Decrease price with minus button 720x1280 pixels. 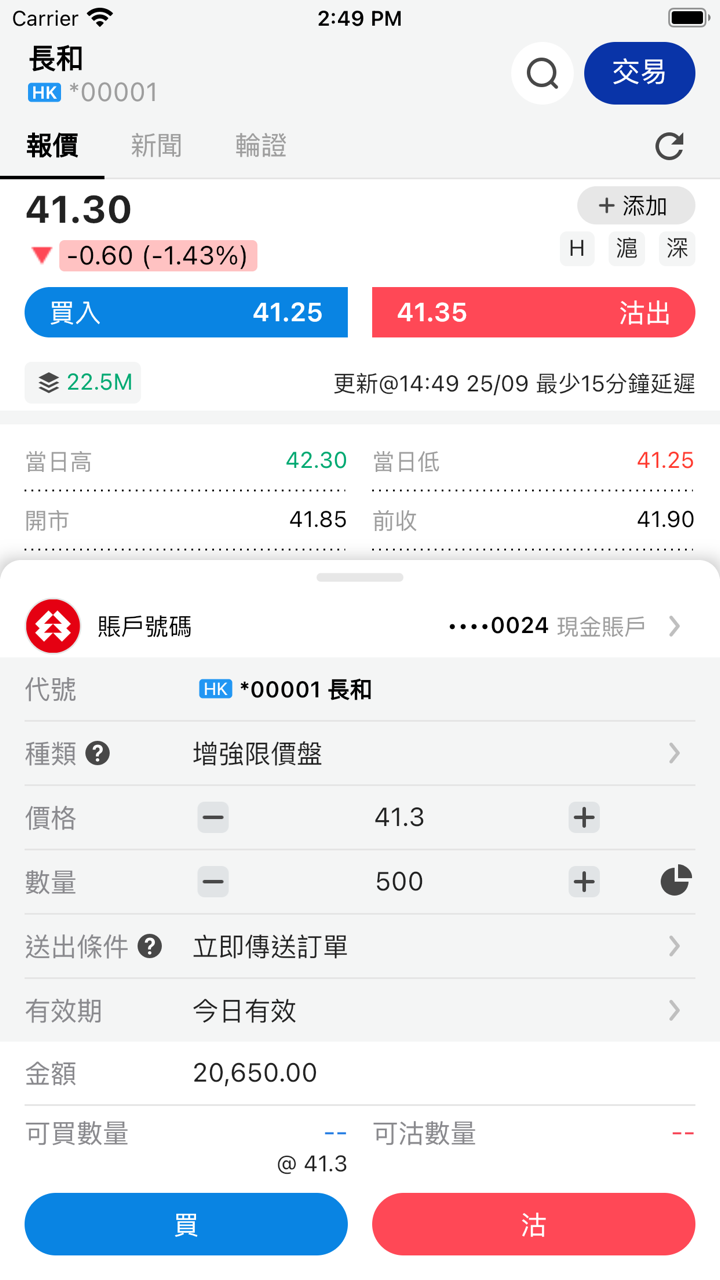(213, 818)
